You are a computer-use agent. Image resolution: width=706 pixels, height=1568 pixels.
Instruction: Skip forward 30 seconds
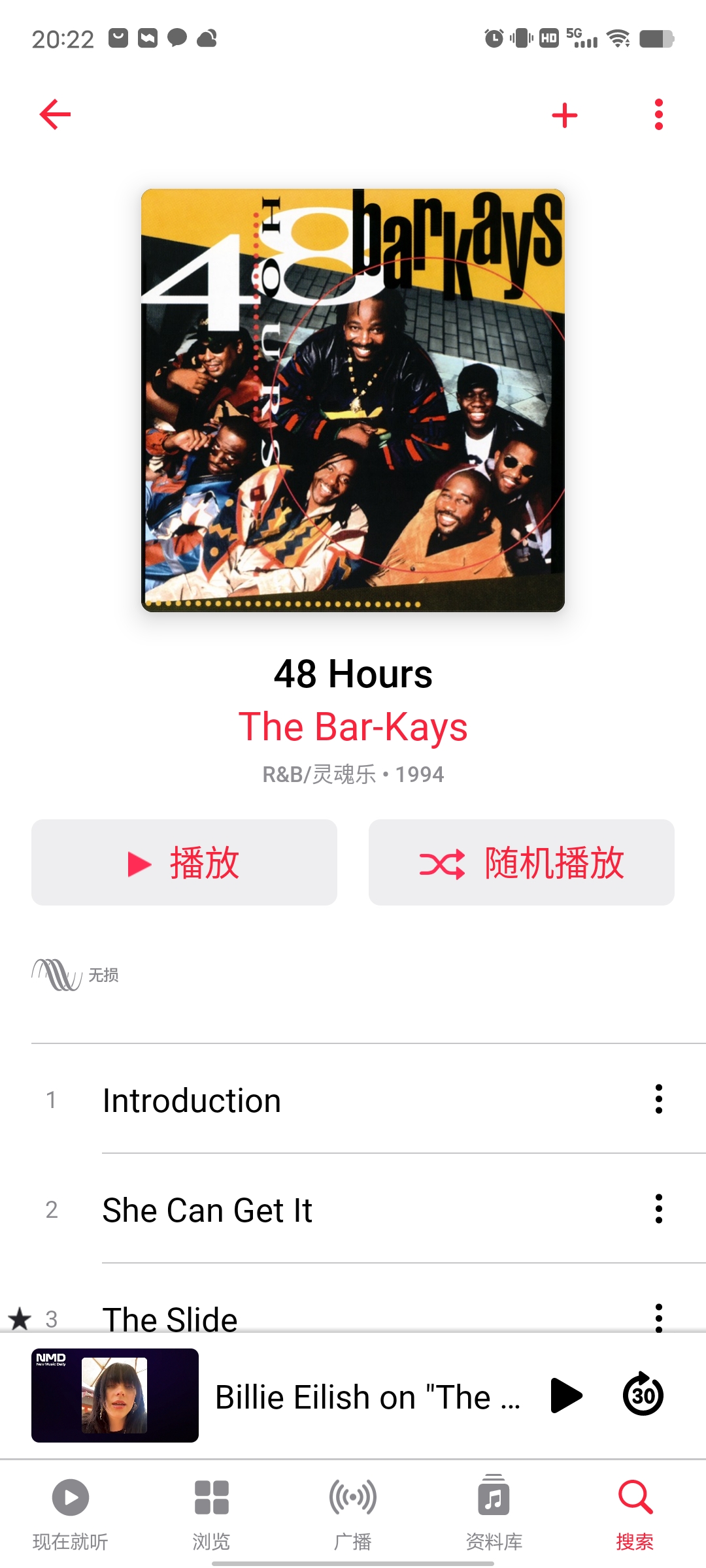pyautogui.click(x=643, y=1396)
